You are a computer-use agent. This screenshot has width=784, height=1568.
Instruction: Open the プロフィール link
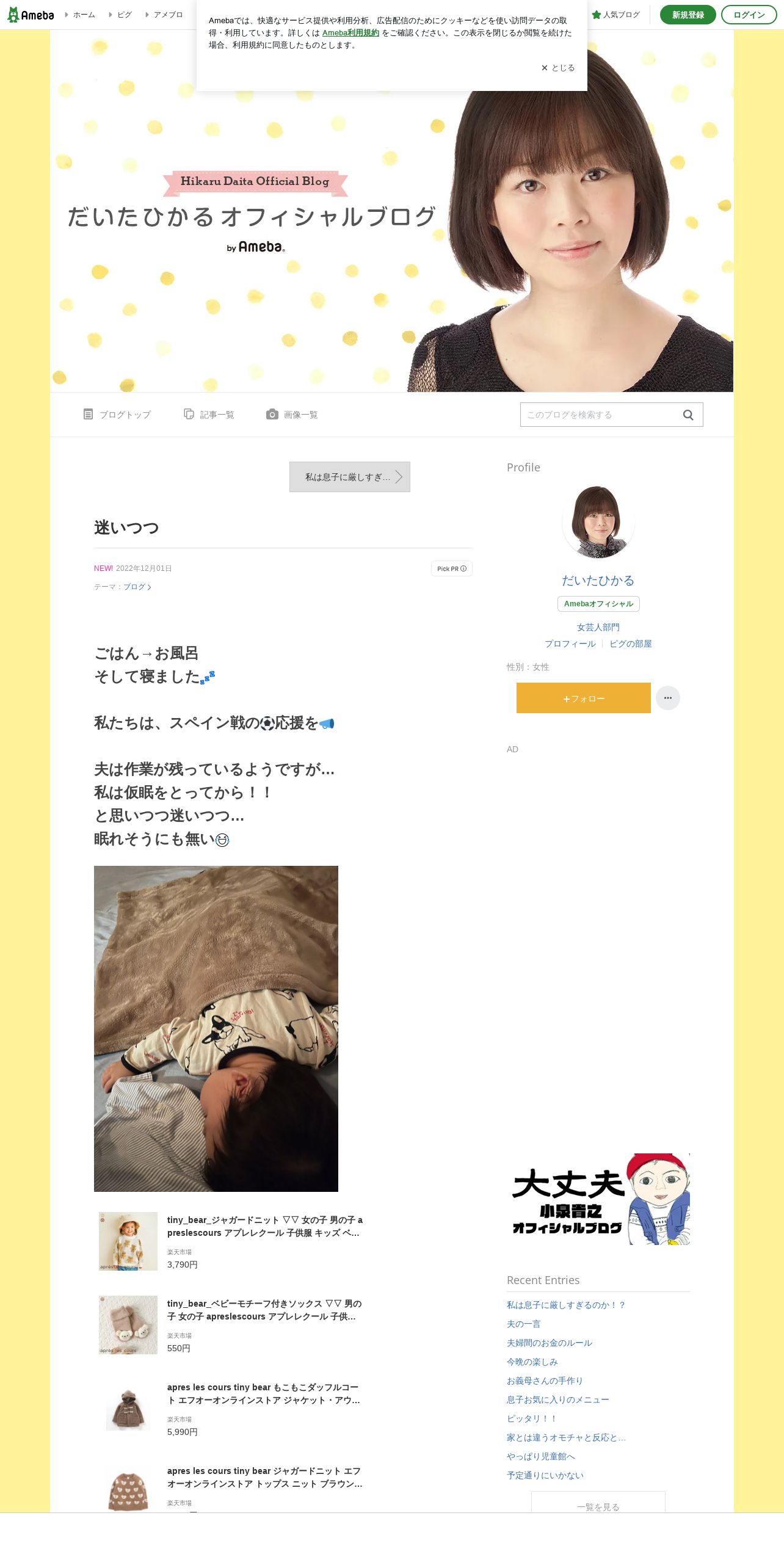pos(570,644)
